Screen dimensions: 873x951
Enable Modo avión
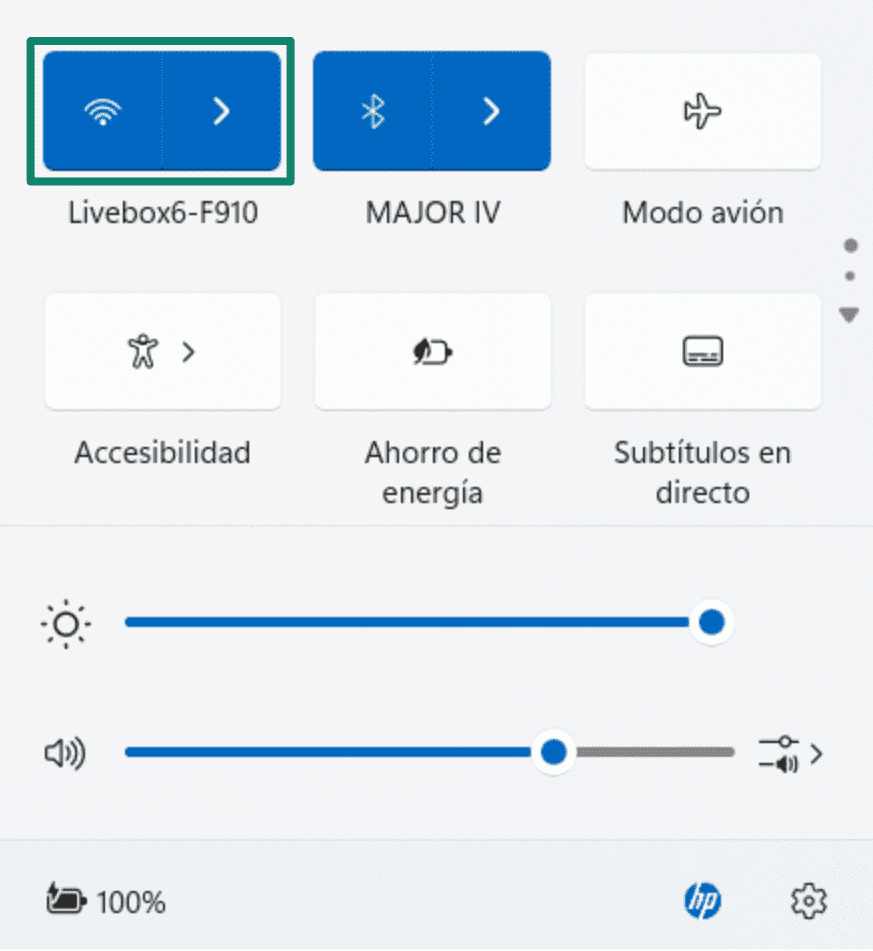(702, 111)
